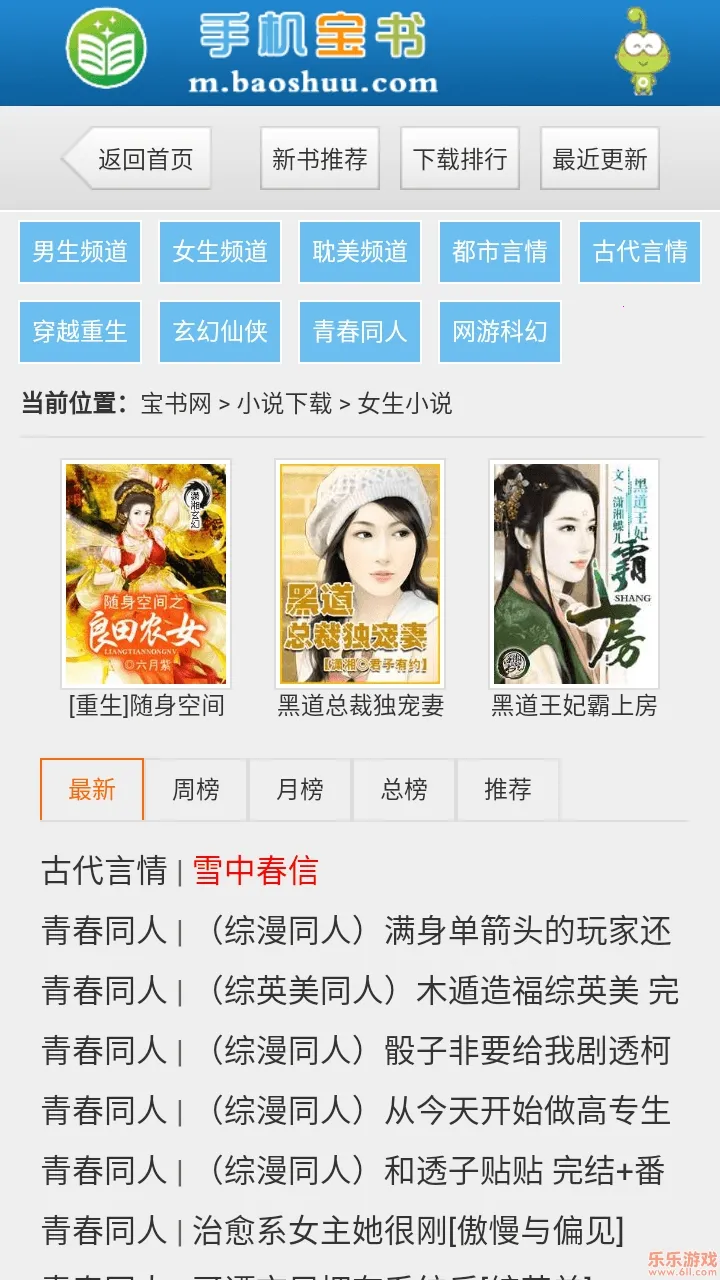Viewport: 720px width, 1280px height.
Task: Open novel 雪中春信
Action: click(255, 871)
